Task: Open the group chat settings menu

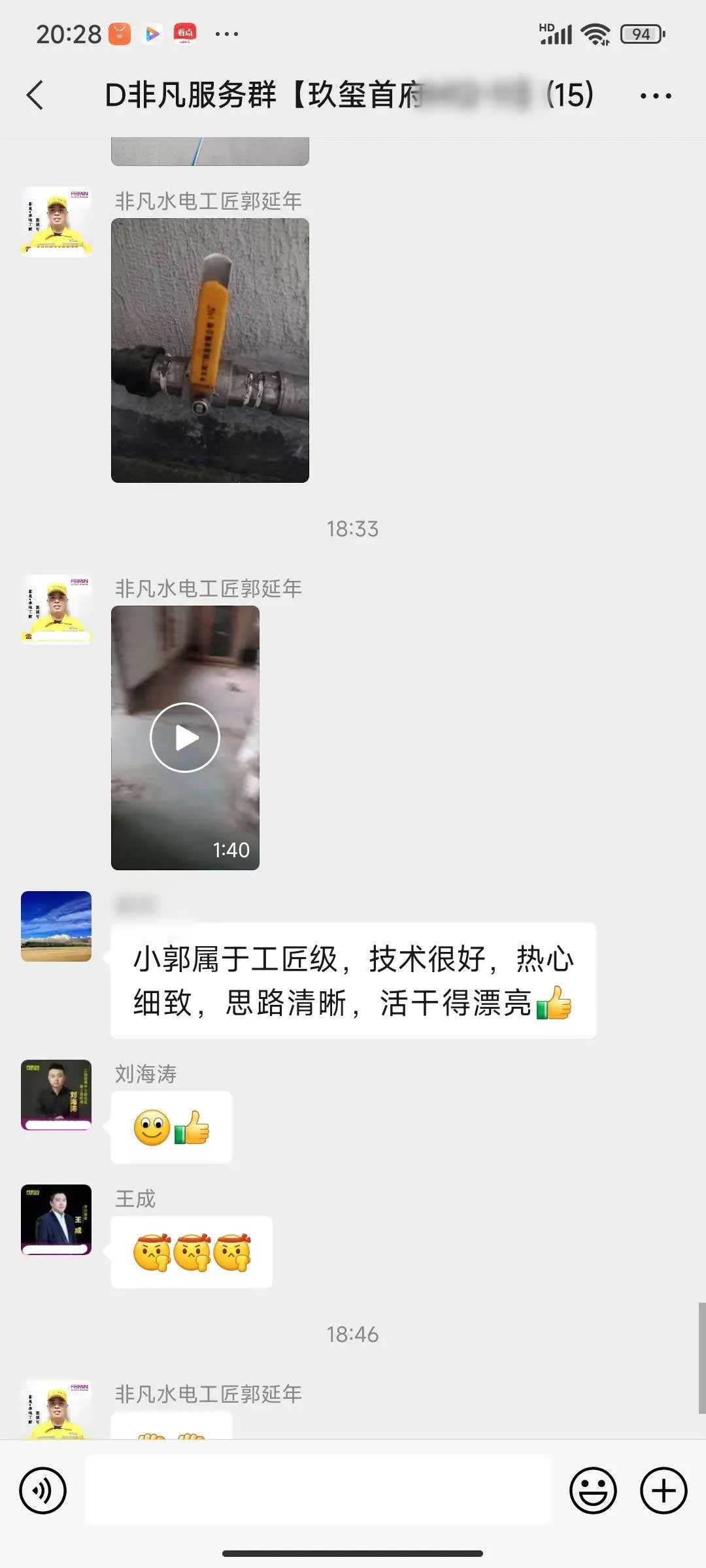Action: click(655, 96)
